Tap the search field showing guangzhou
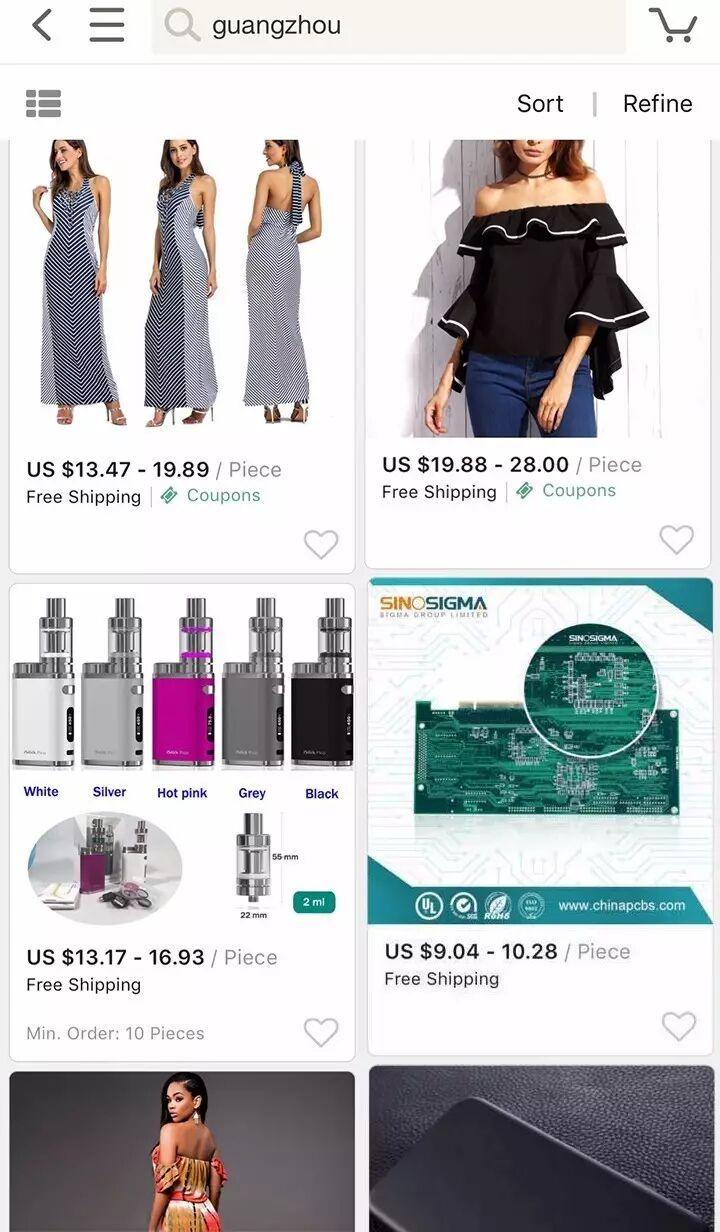Image resolution: width=720 pixels, height=1232 pixels. coord(400,26)
